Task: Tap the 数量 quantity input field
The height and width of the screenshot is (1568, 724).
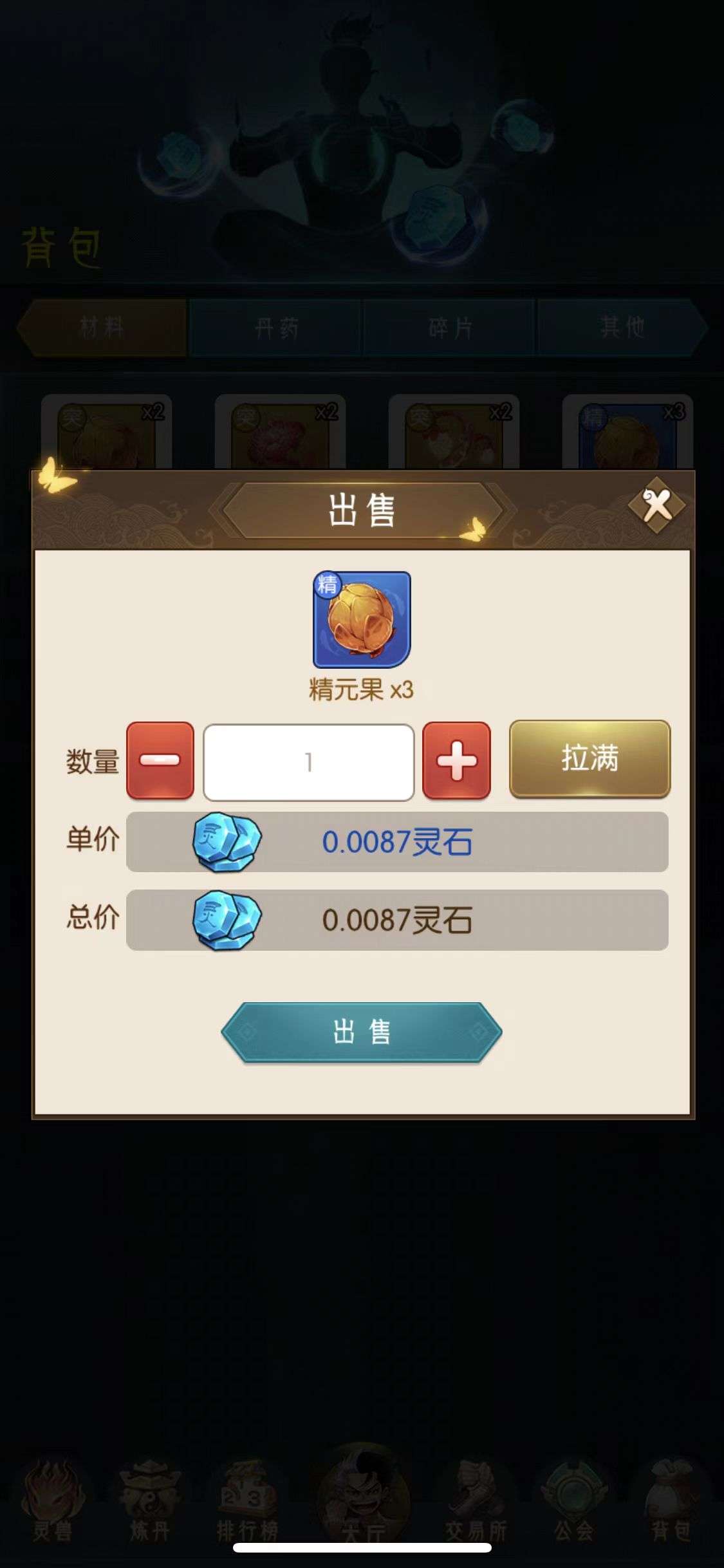Action: [308, 762]
